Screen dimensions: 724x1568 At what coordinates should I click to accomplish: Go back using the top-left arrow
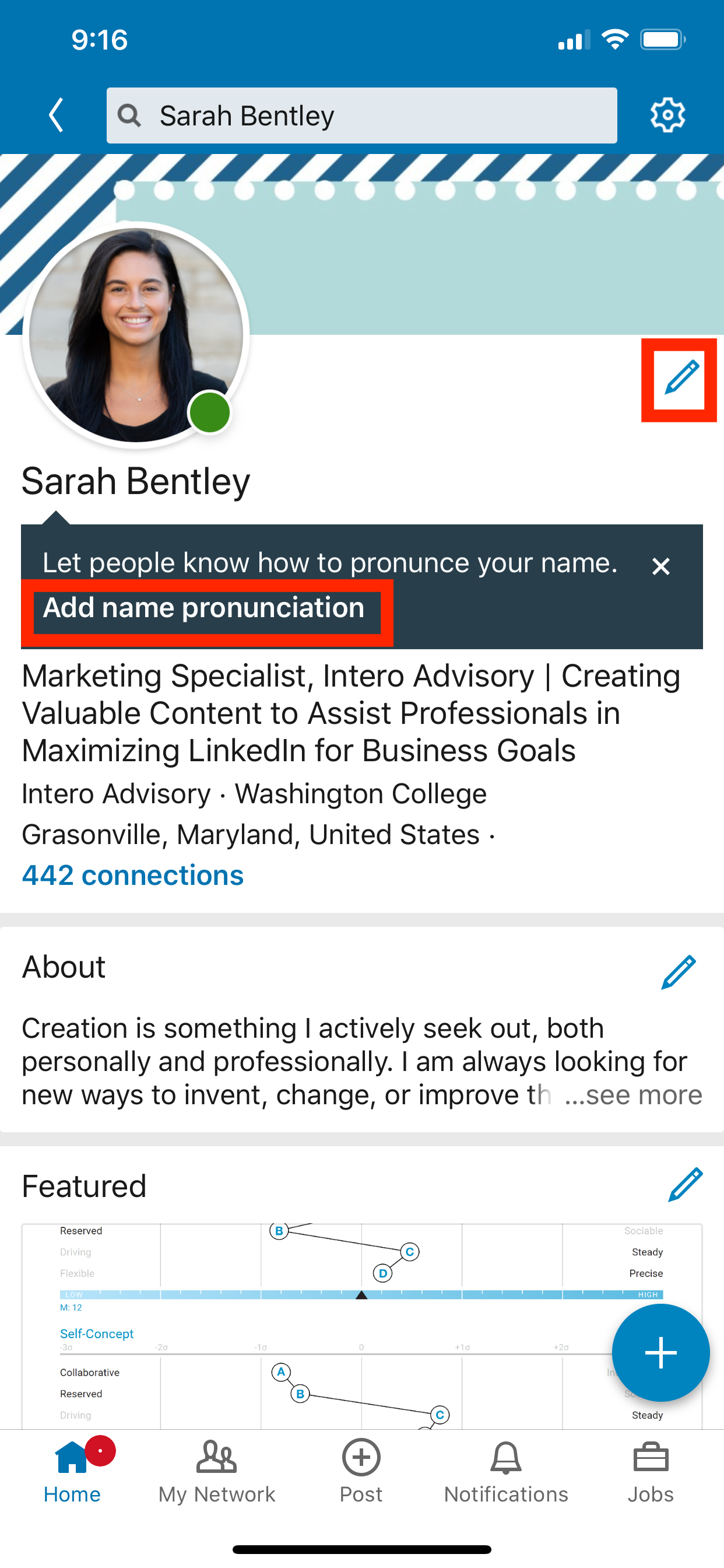click(56, 115)
